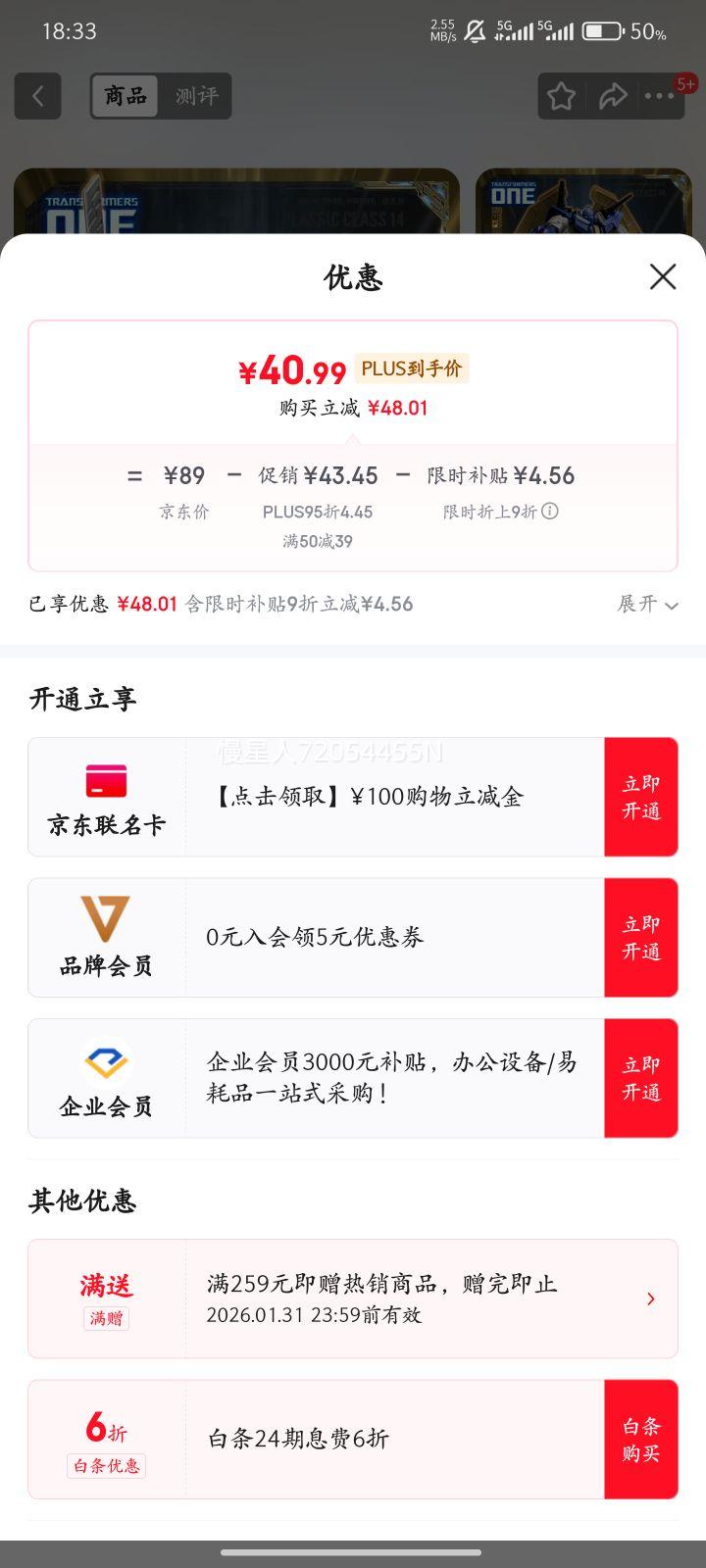Viewport: 706px width, 1568px height.
Task: Tap 白条购买 on the installment offer
Action: point(640,1439)
